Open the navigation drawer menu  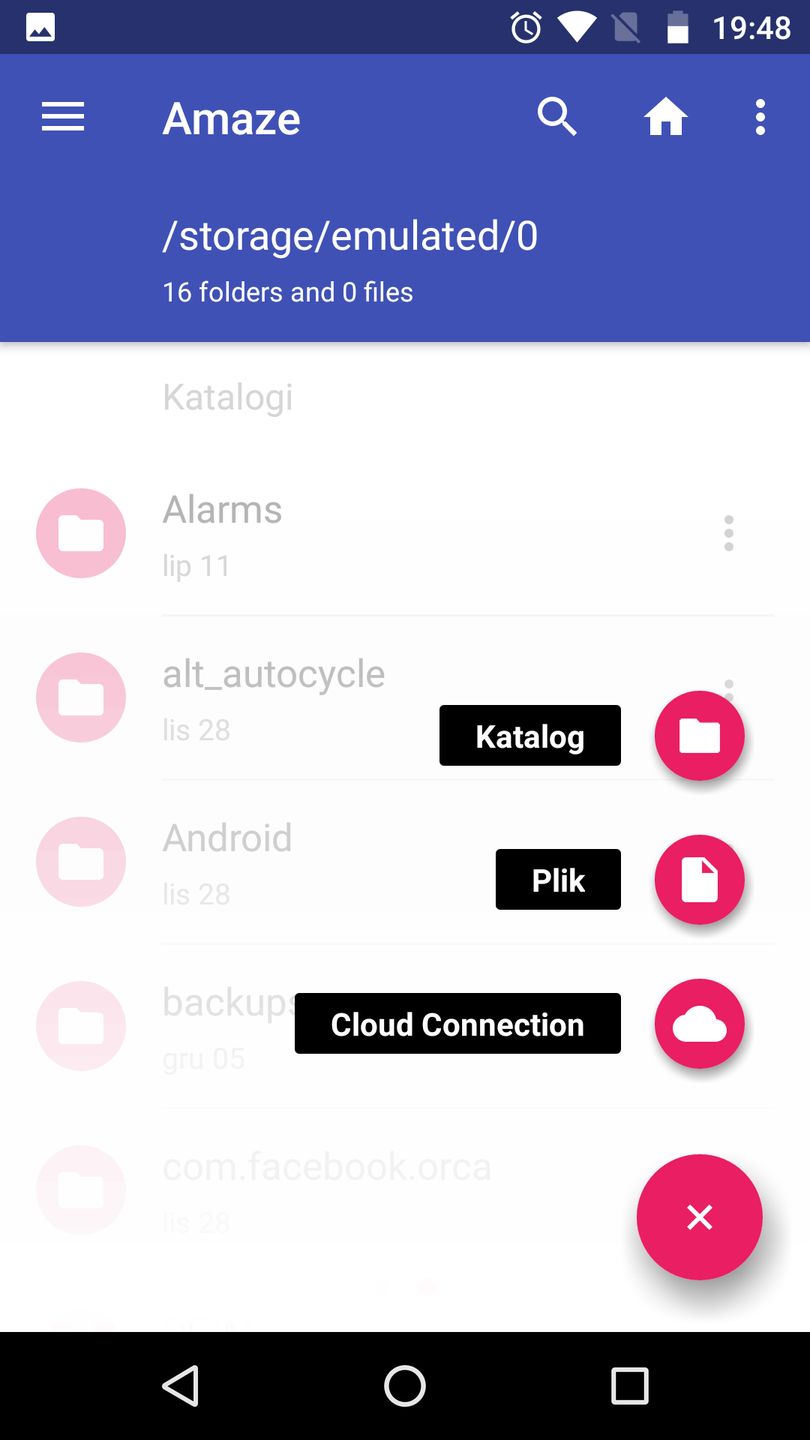click(63, 118)
